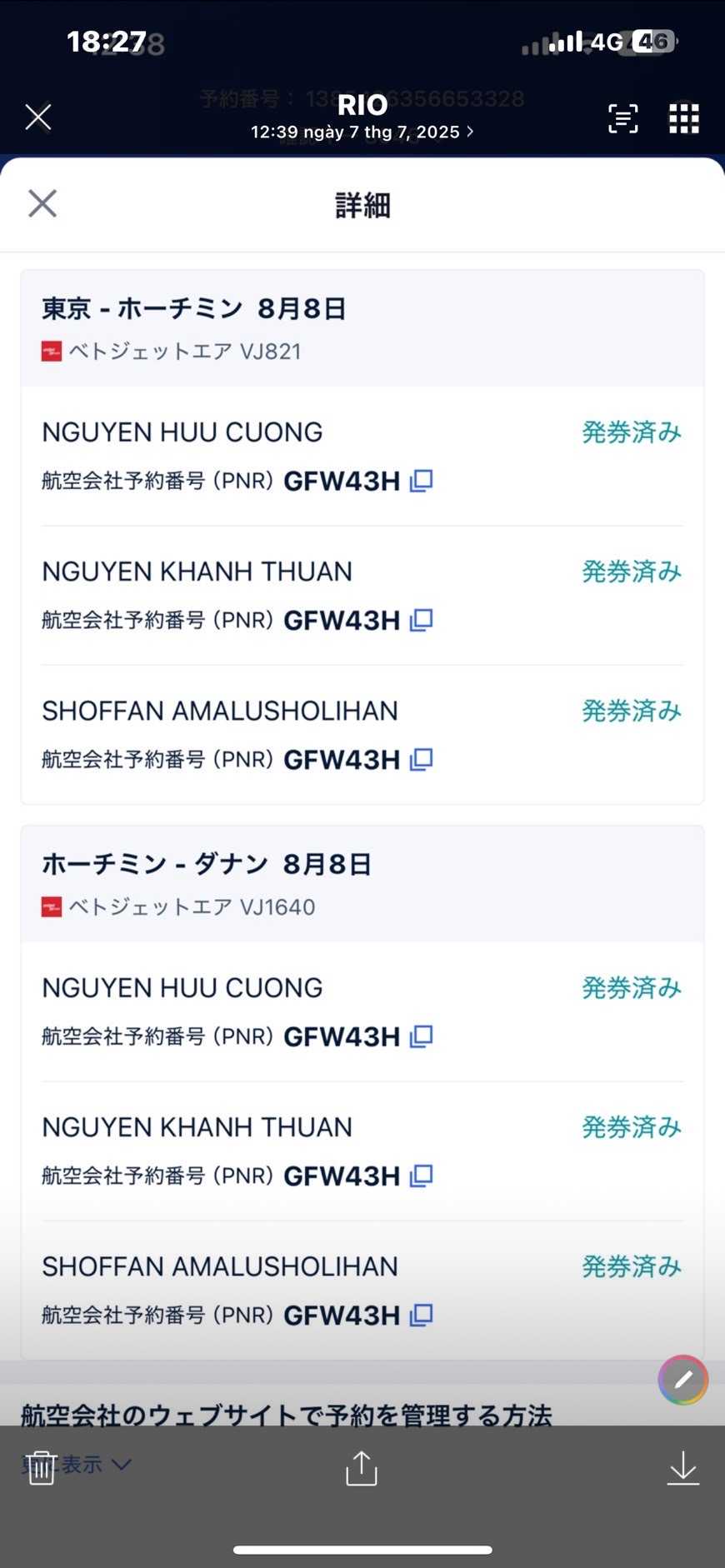Viewport: 725px width, 1568px height.
Task: Close the 詳細 details sheet
Action: [42, 203]
